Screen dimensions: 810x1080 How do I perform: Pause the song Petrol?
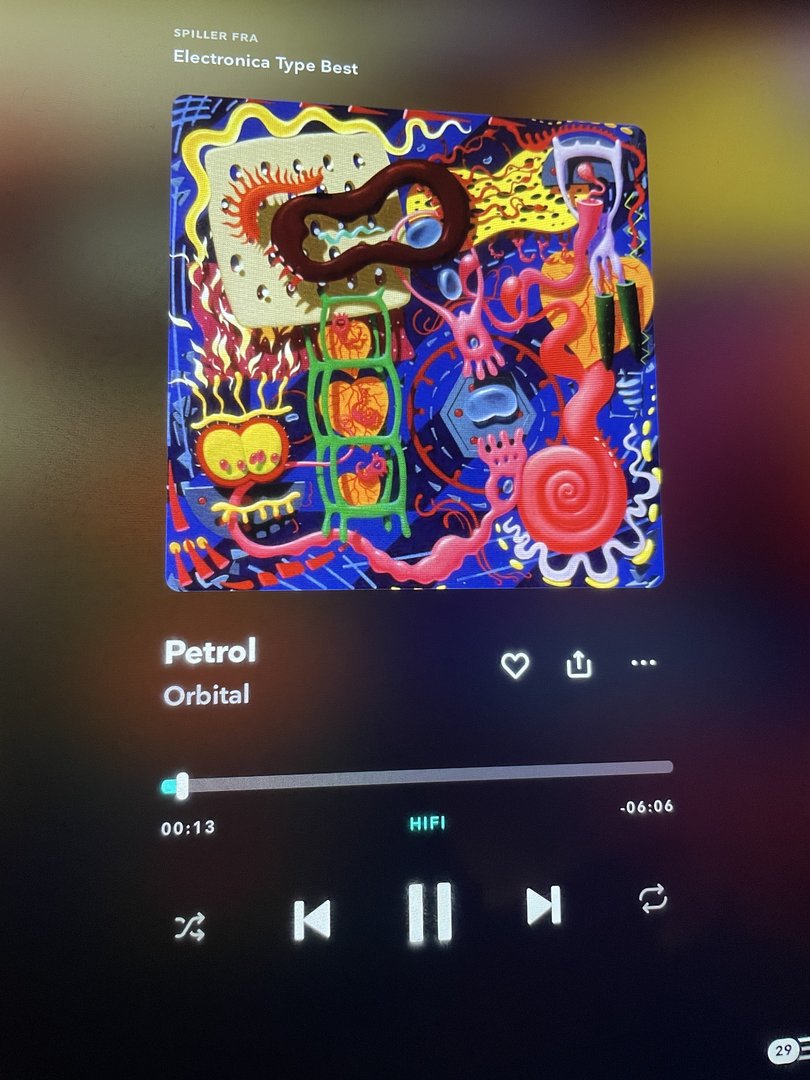click(x=430, y=912)
